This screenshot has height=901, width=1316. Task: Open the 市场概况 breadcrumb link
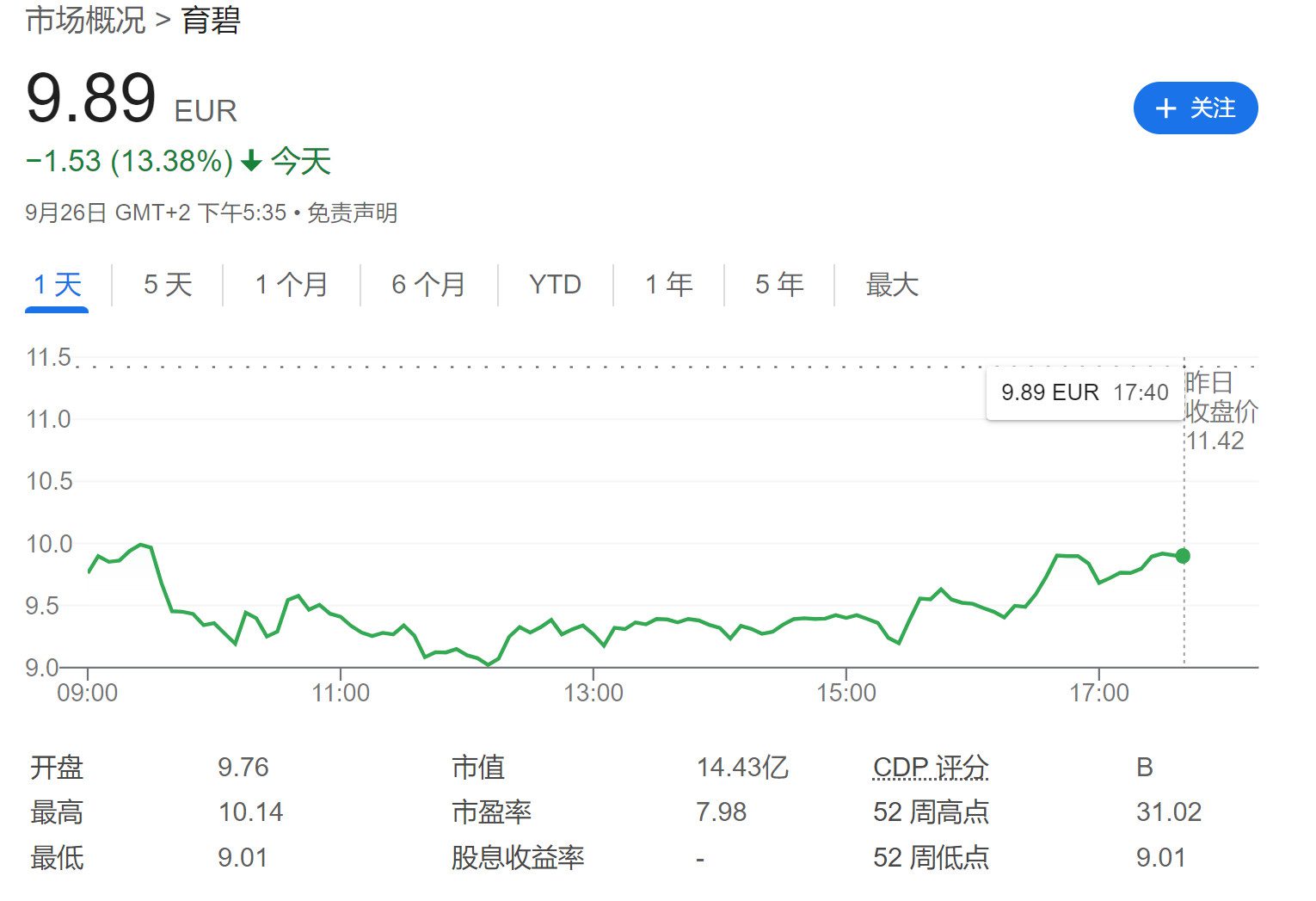pos(85,21)
